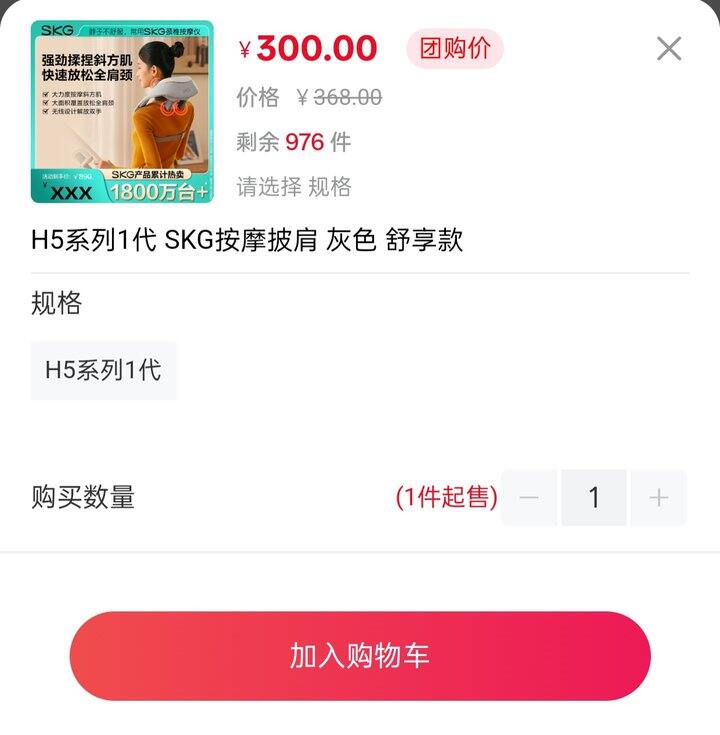The width and height of the screenshot is (720, 735).
Task: Close the product selection sheet
Action: tap(668, 48)
